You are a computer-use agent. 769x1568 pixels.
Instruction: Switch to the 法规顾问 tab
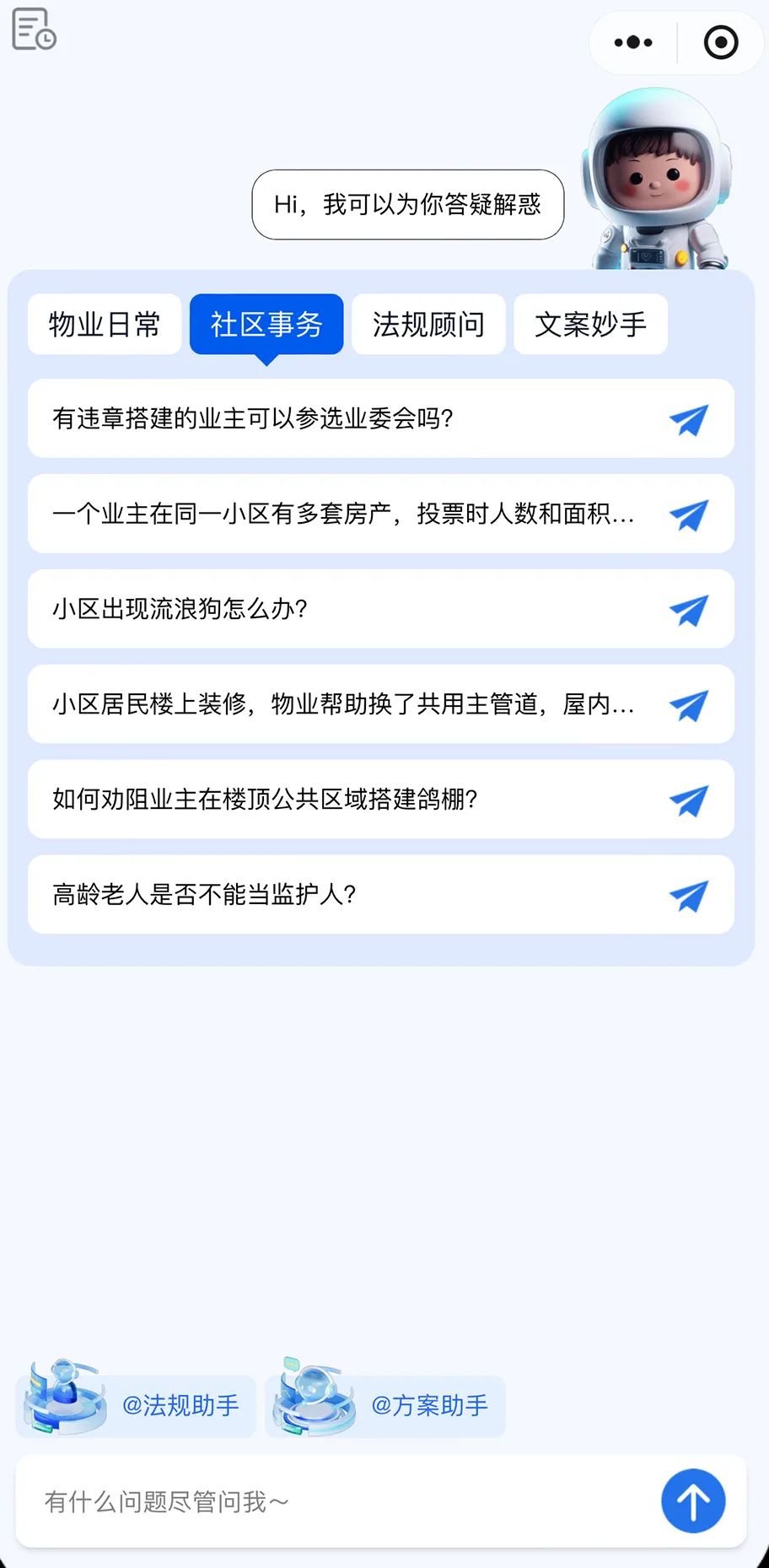click(x=428, y=324)
